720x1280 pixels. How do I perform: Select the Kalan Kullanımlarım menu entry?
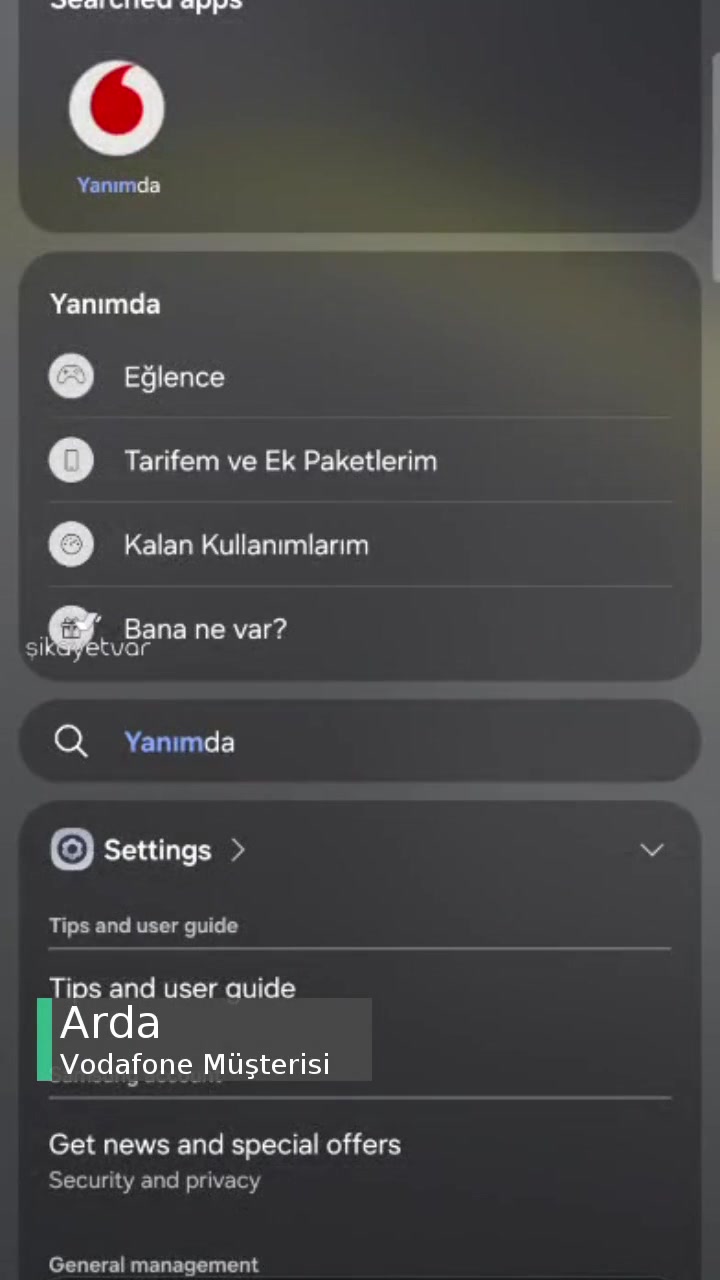point(246,545)
